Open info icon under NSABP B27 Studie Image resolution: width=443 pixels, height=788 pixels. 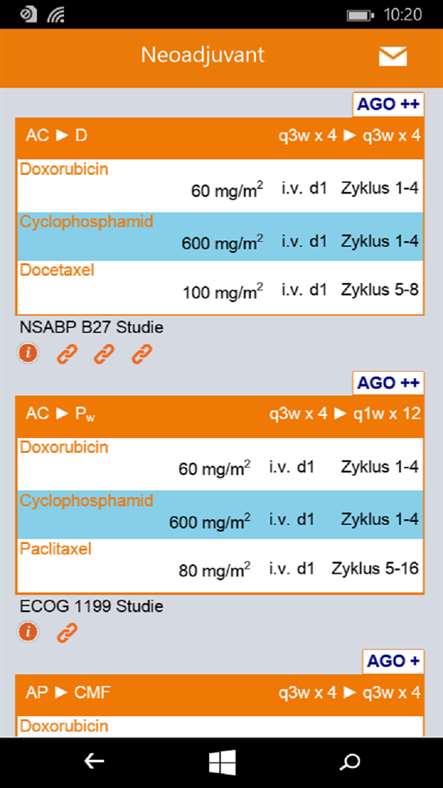point(28,354)
